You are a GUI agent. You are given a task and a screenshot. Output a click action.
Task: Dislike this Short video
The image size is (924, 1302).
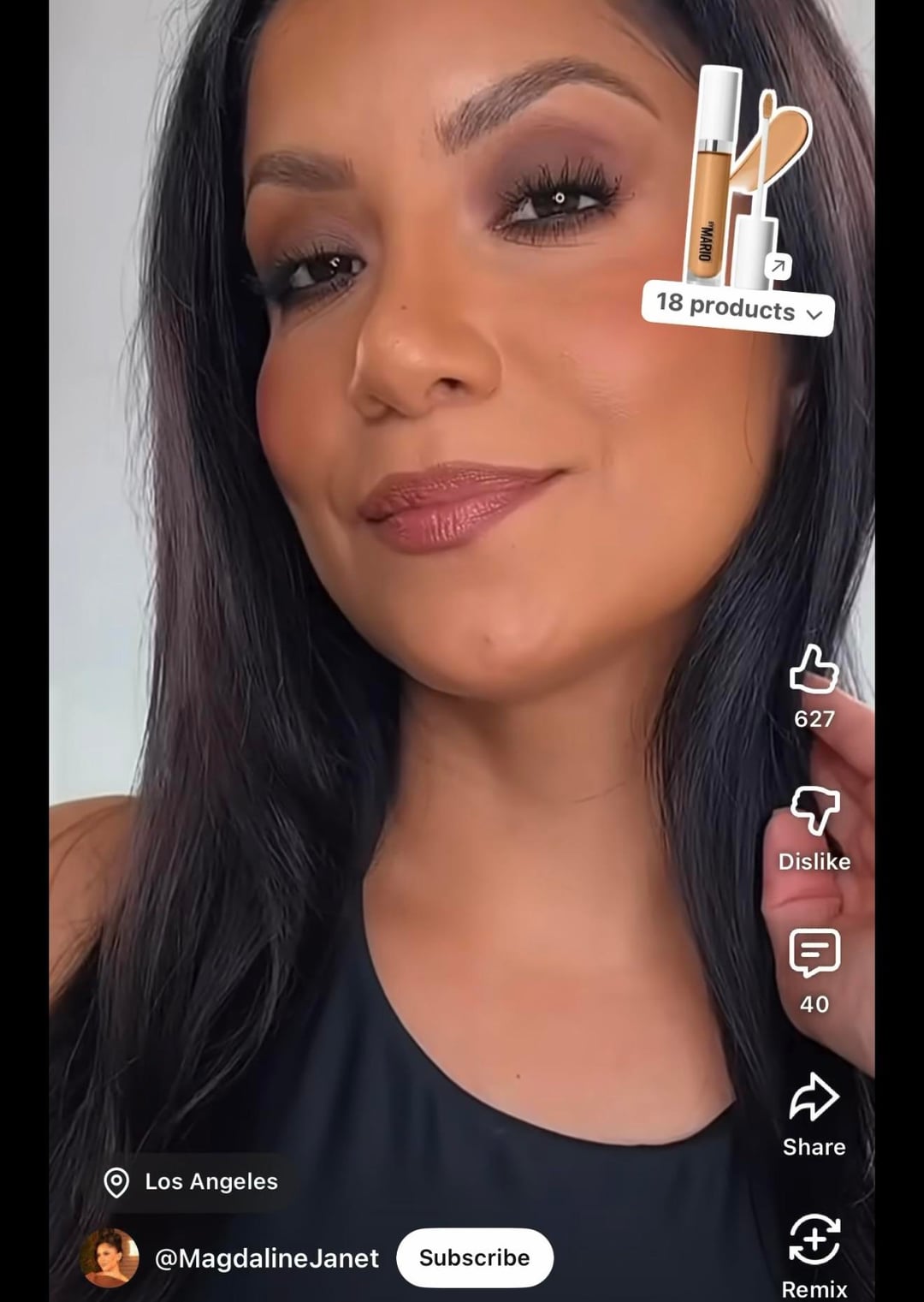(814, 811)
